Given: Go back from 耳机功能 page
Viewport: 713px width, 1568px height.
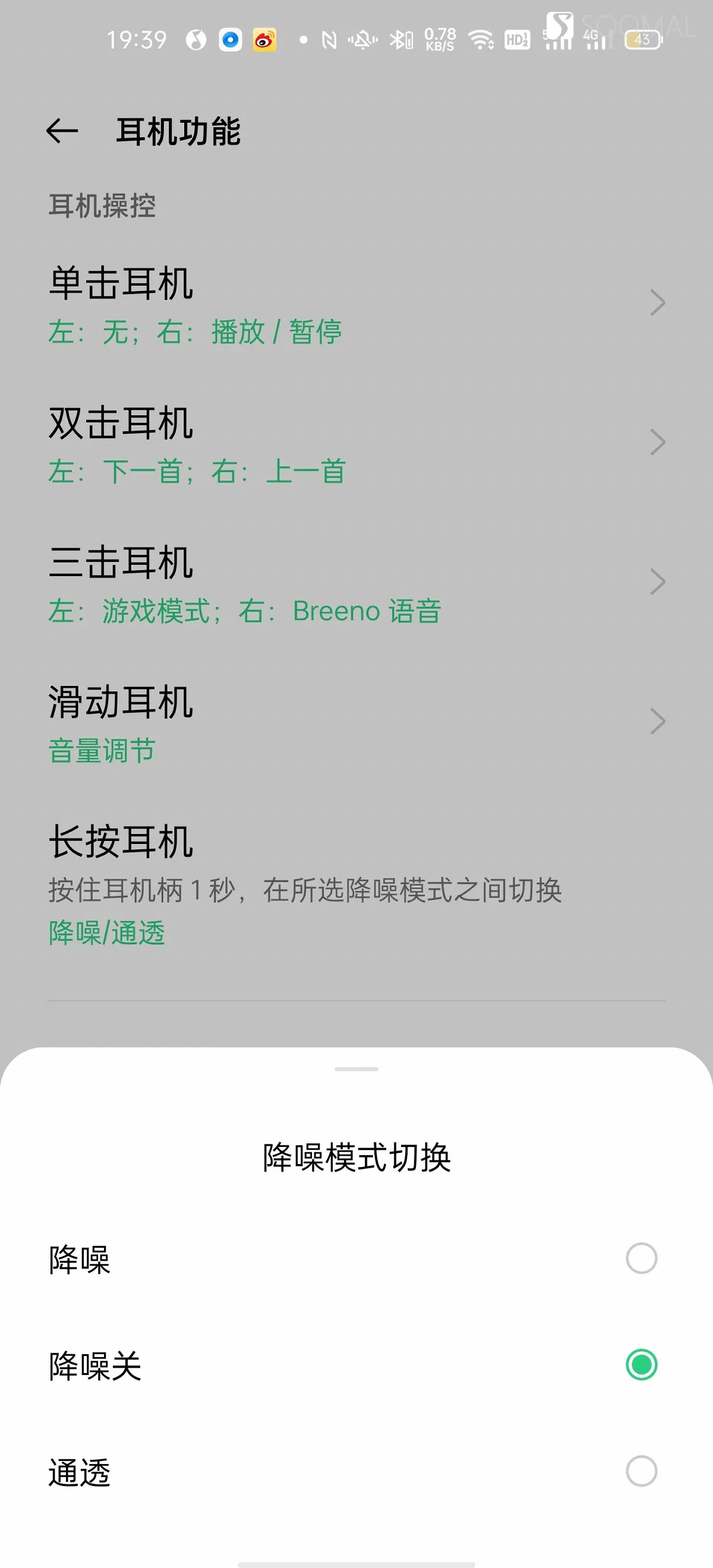Looking at the screenshot, I should pos(62,131).
